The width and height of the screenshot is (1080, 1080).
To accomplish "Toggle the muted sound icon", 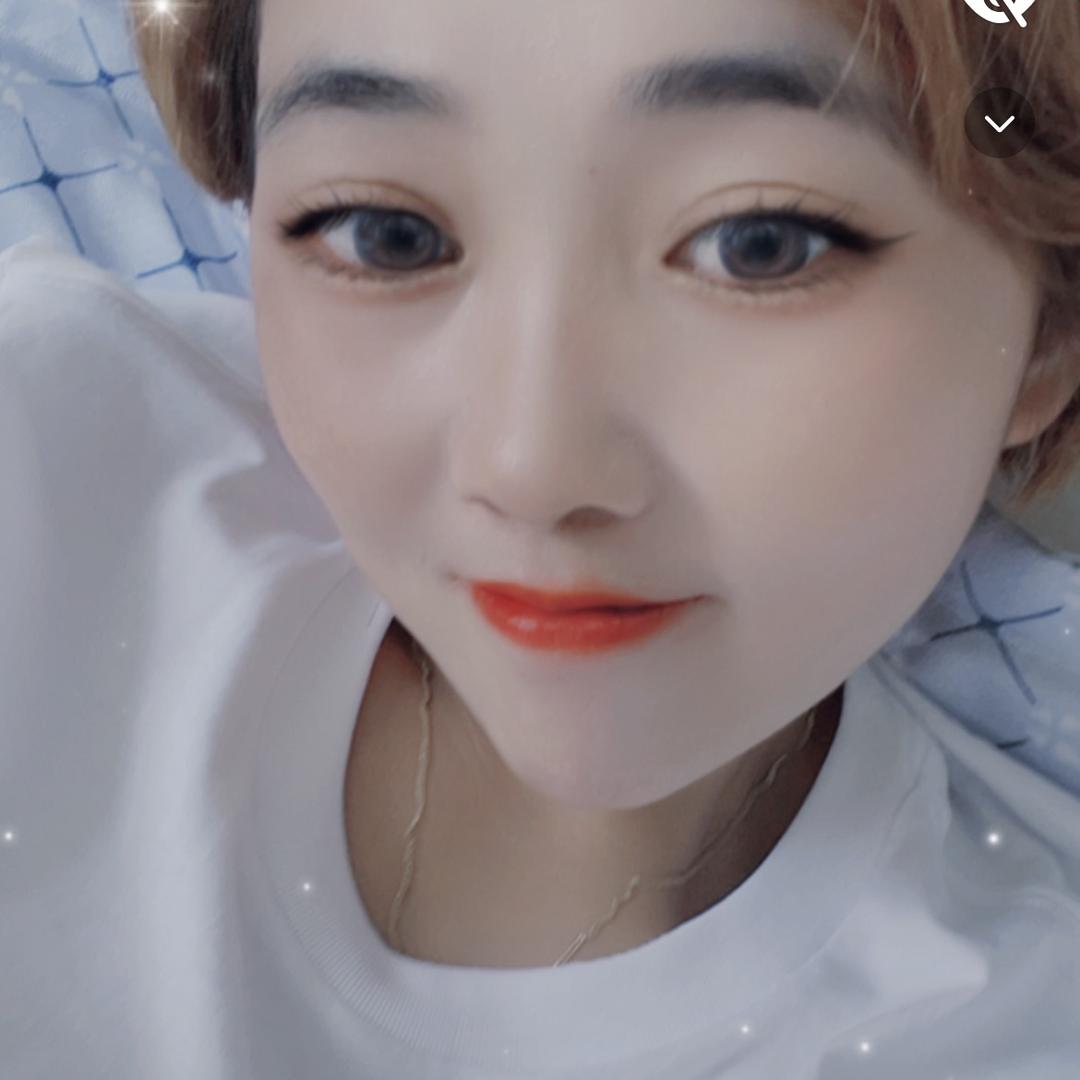I will click(998, 8).
